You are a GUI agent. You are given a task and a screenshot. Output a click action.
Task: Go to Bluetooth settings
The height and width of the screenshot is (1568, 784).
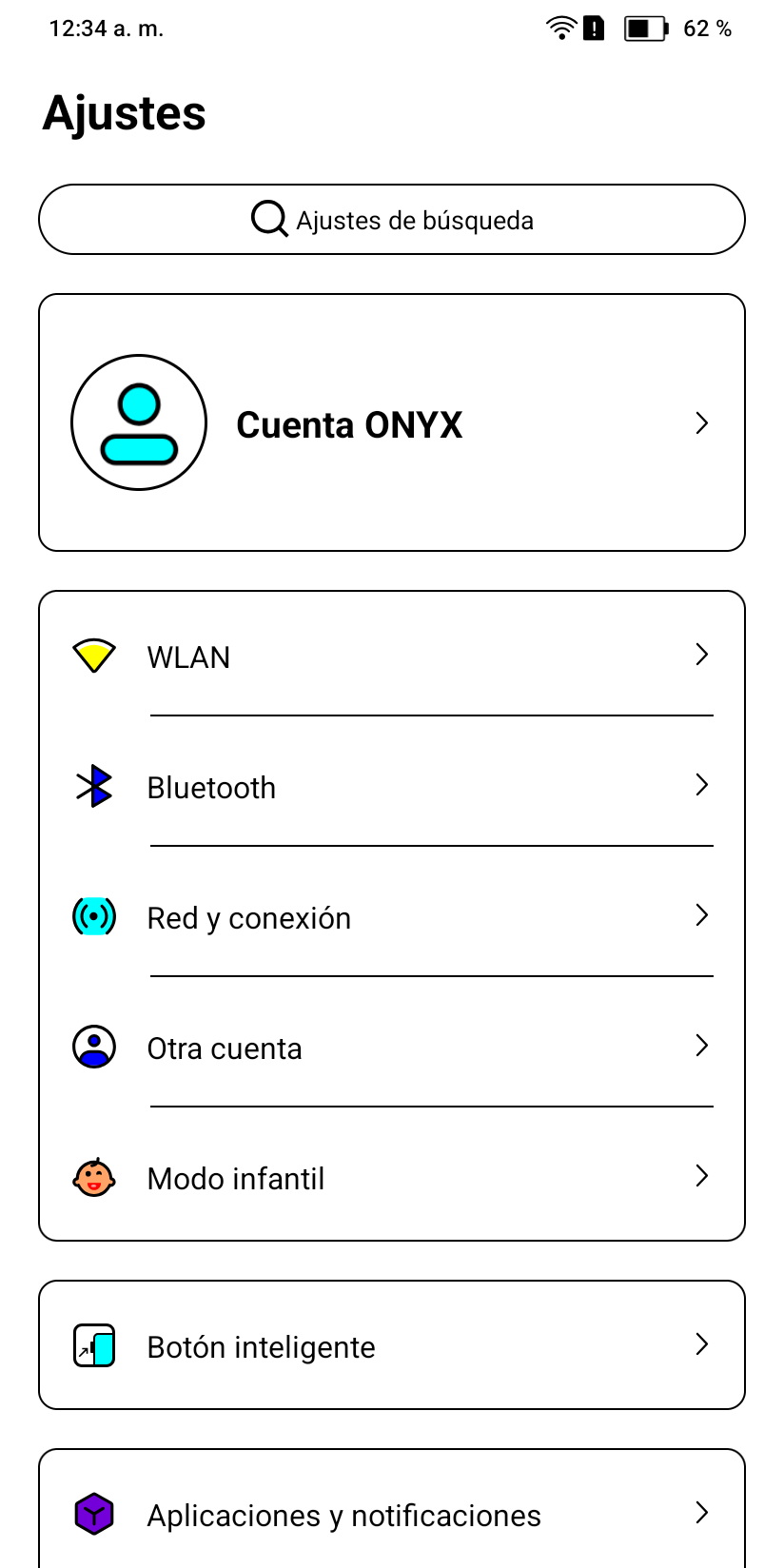click(x=391, y=787)
